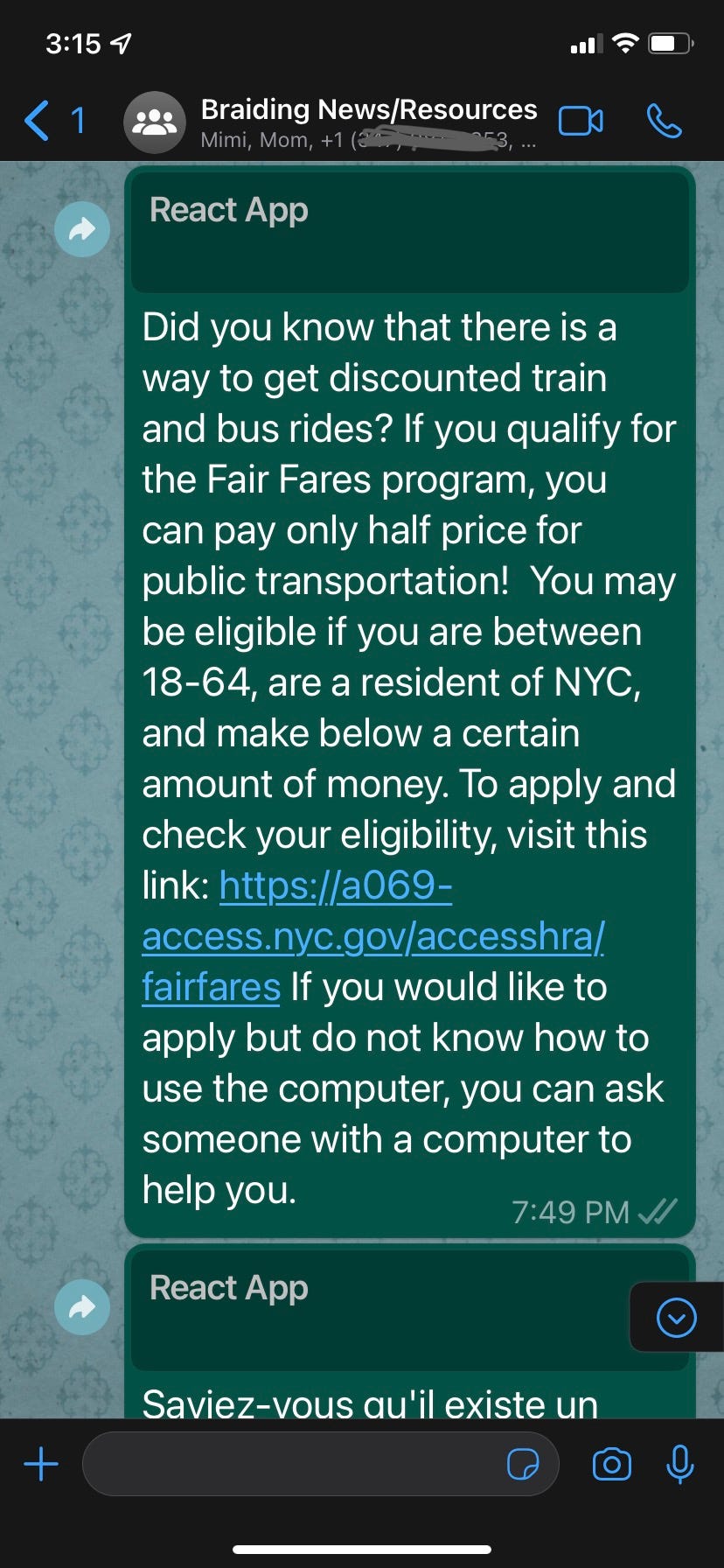724x1568 pixels.
Task: Open Braiding News/Resources group info
Action: click(367, 121)
